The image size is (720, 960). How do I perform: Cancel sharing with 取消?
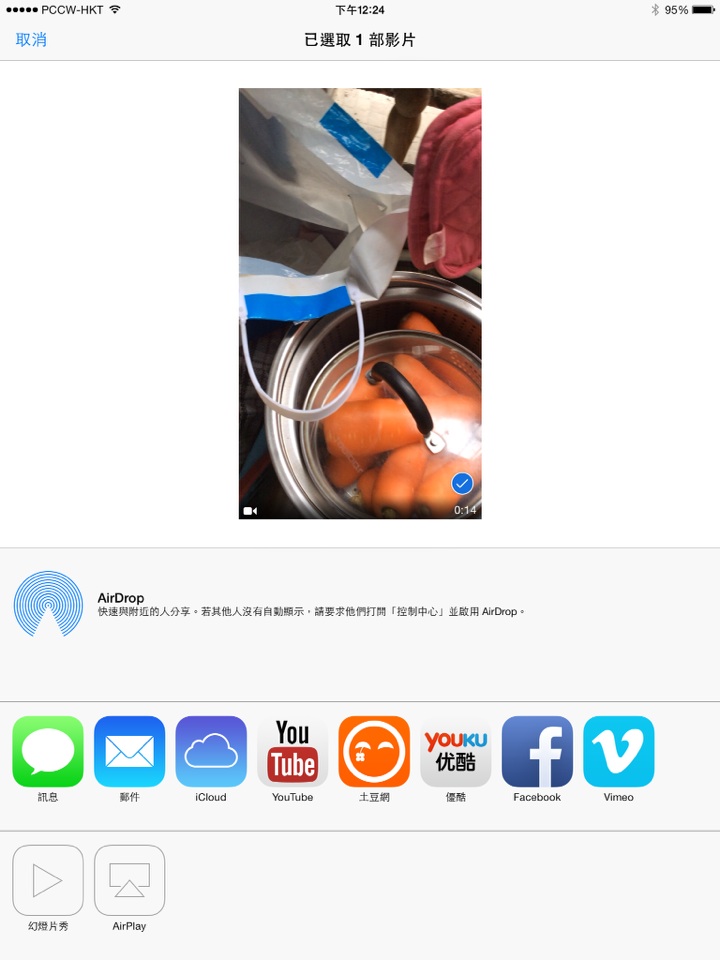click(31, 40)
